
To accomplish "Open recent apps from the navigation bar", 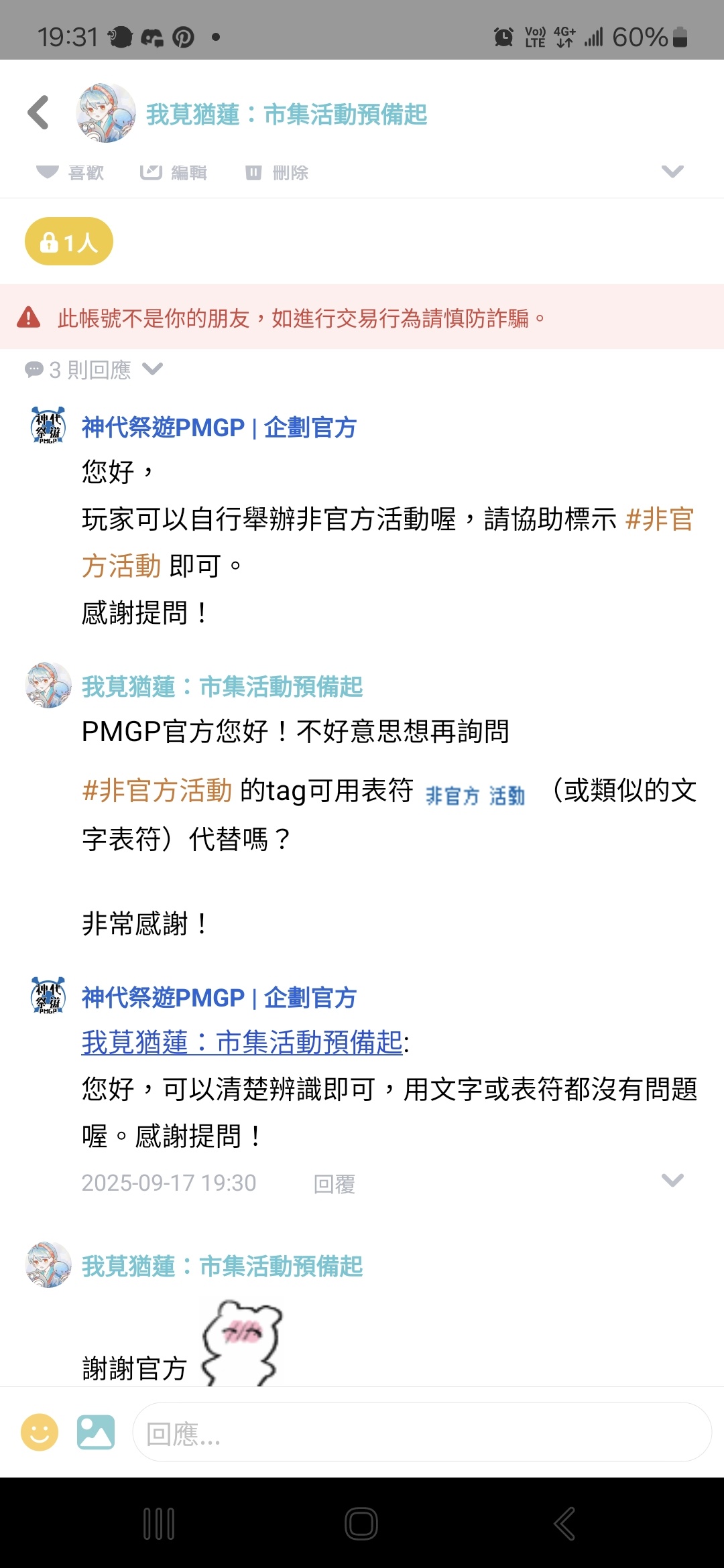I will point(160,1524).
